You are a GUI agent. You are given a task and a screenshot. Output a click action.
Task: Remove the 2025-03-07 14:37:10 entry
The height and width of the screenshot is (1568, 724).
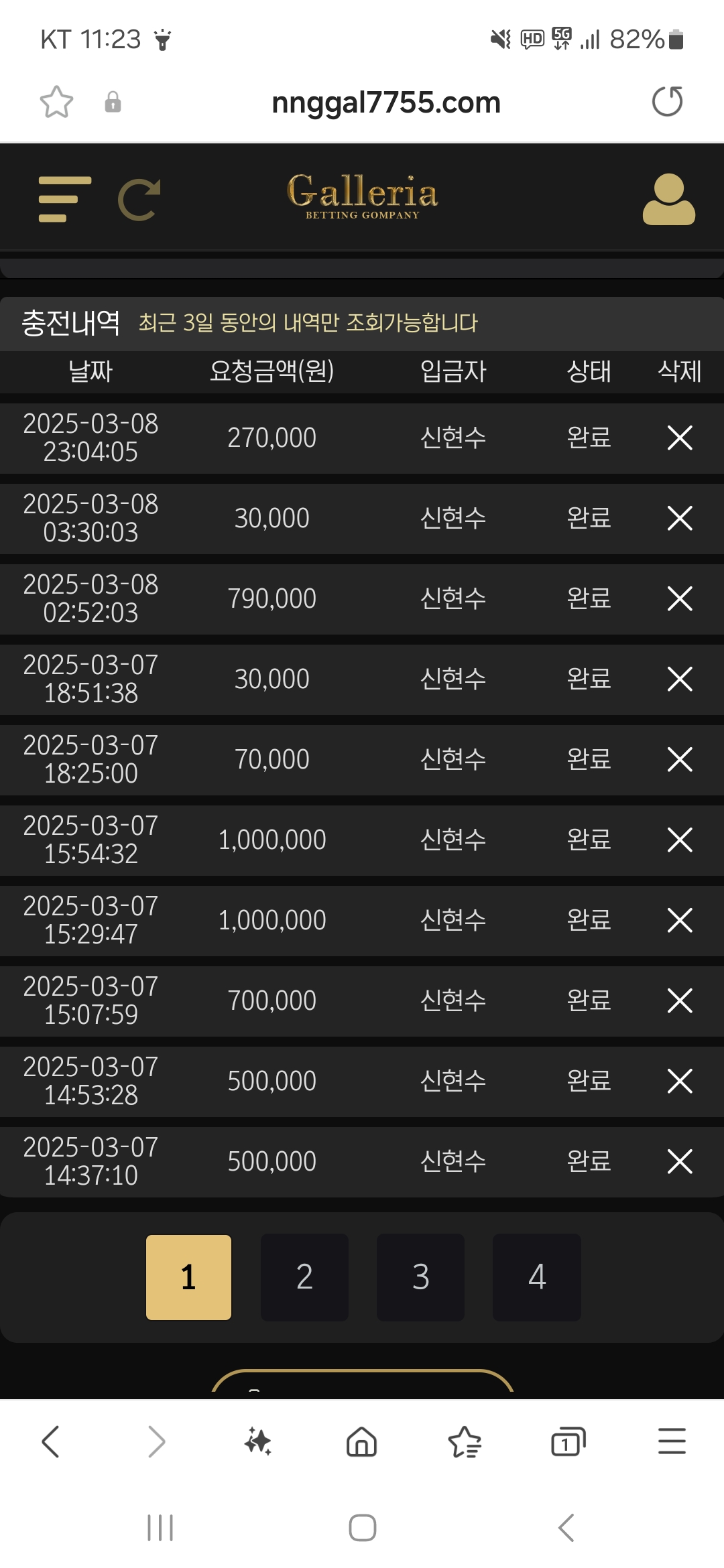point(680,1161)
